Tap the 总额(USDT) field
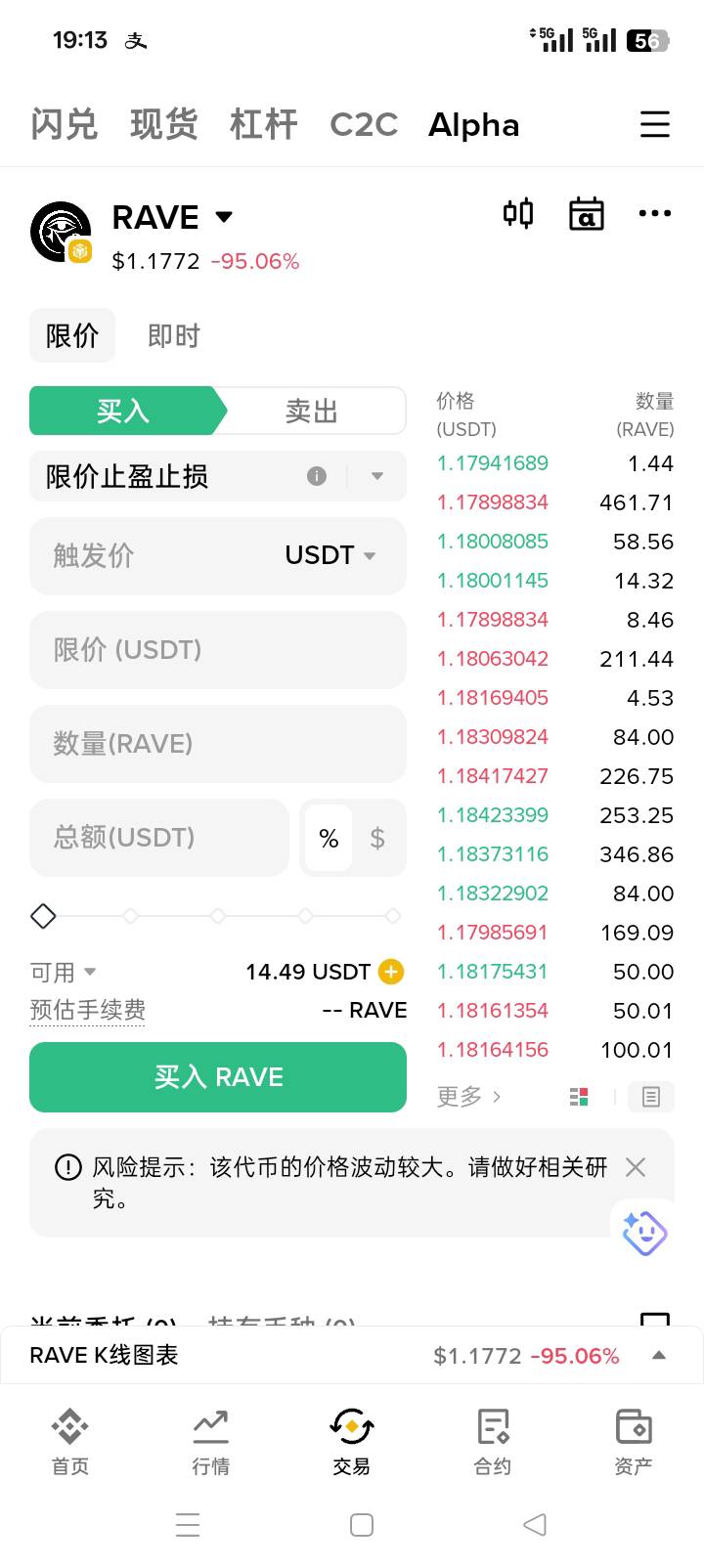Image resolution: width=704 pixels, height=1568 pixels. pos(158,838)
